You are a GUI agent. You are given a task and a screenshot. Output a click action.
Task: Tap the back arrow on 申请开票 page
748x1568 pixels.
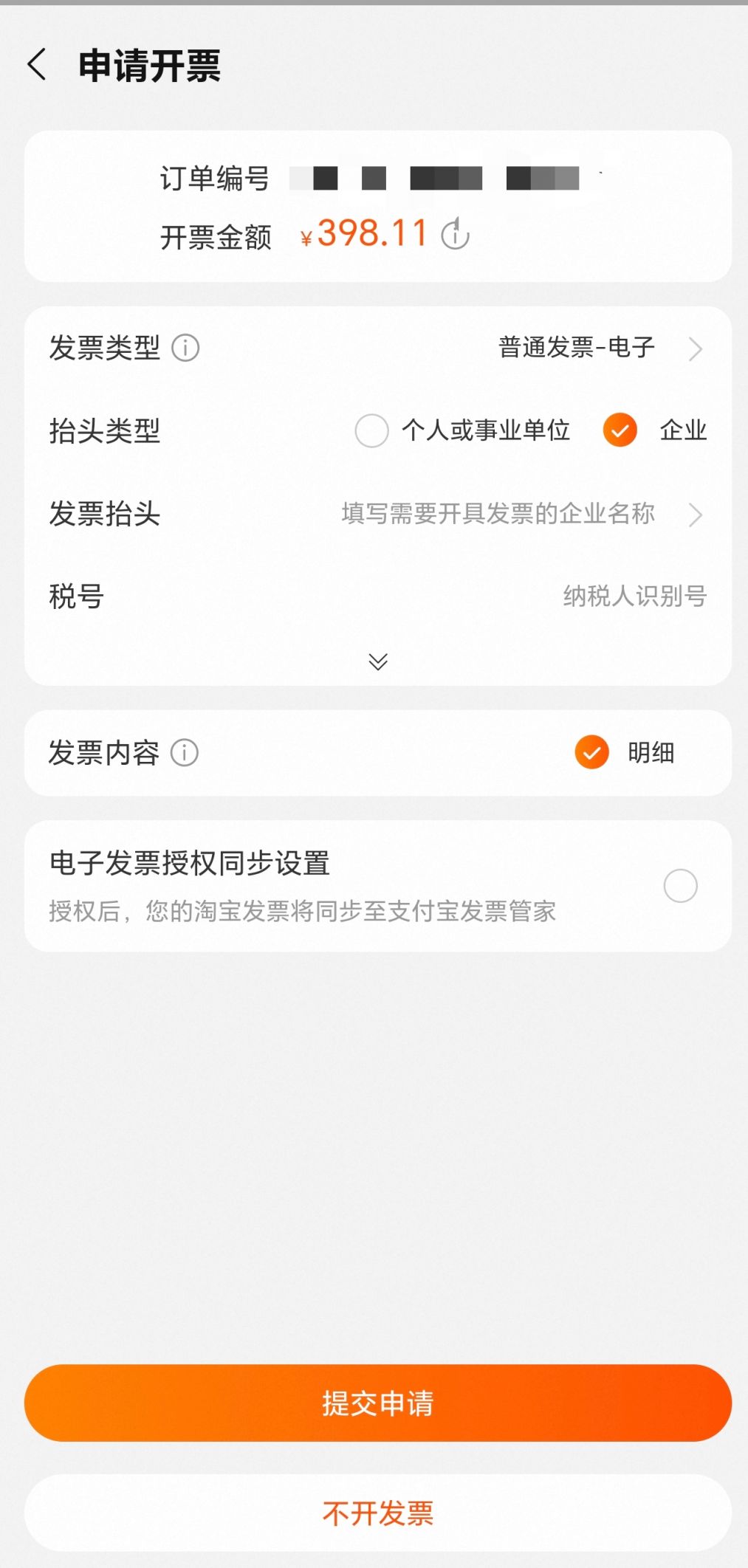pyautogui.click(x=37, y=66)
